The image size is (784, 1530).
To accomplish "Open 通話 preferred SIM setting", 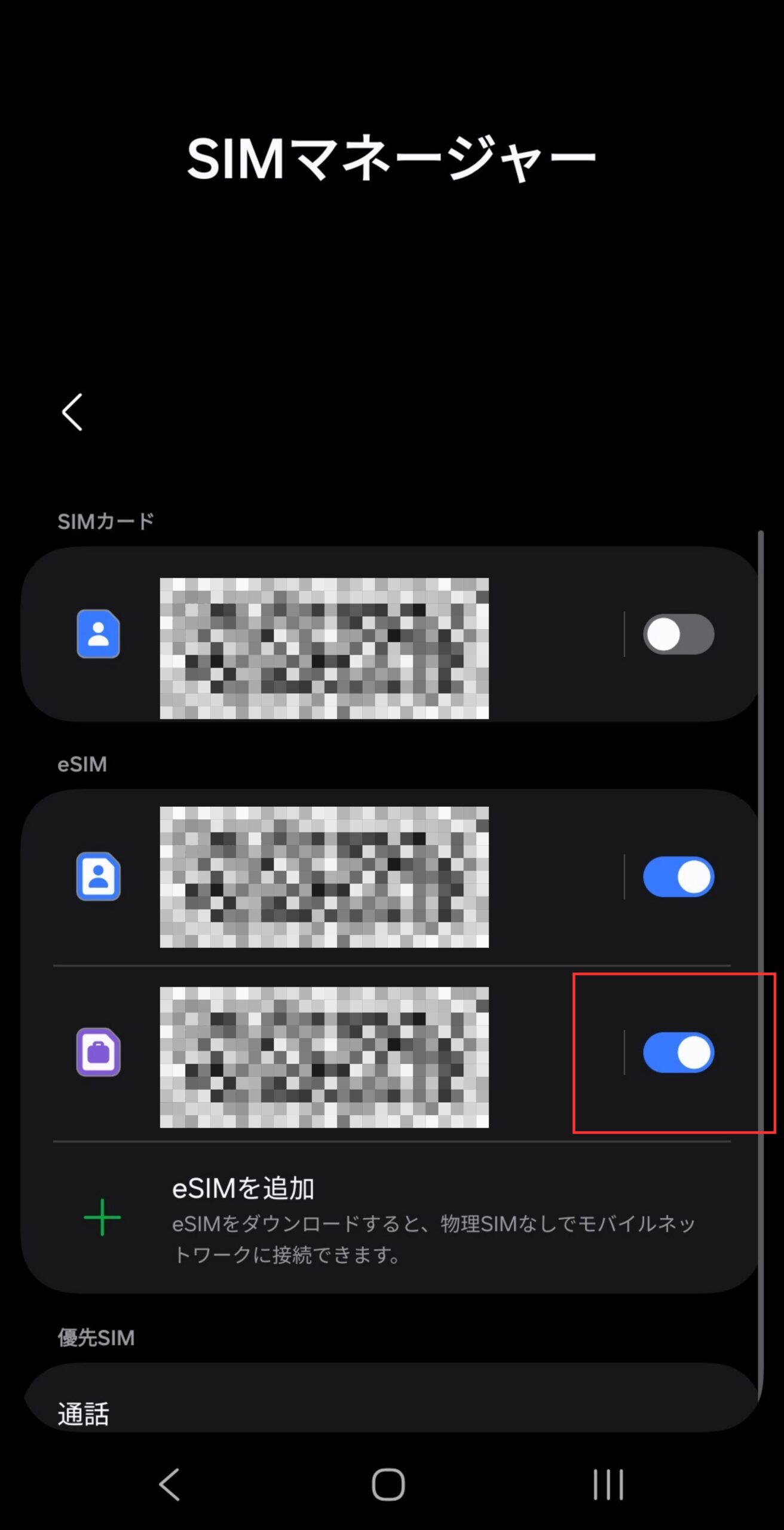I will coord(84,1413).
